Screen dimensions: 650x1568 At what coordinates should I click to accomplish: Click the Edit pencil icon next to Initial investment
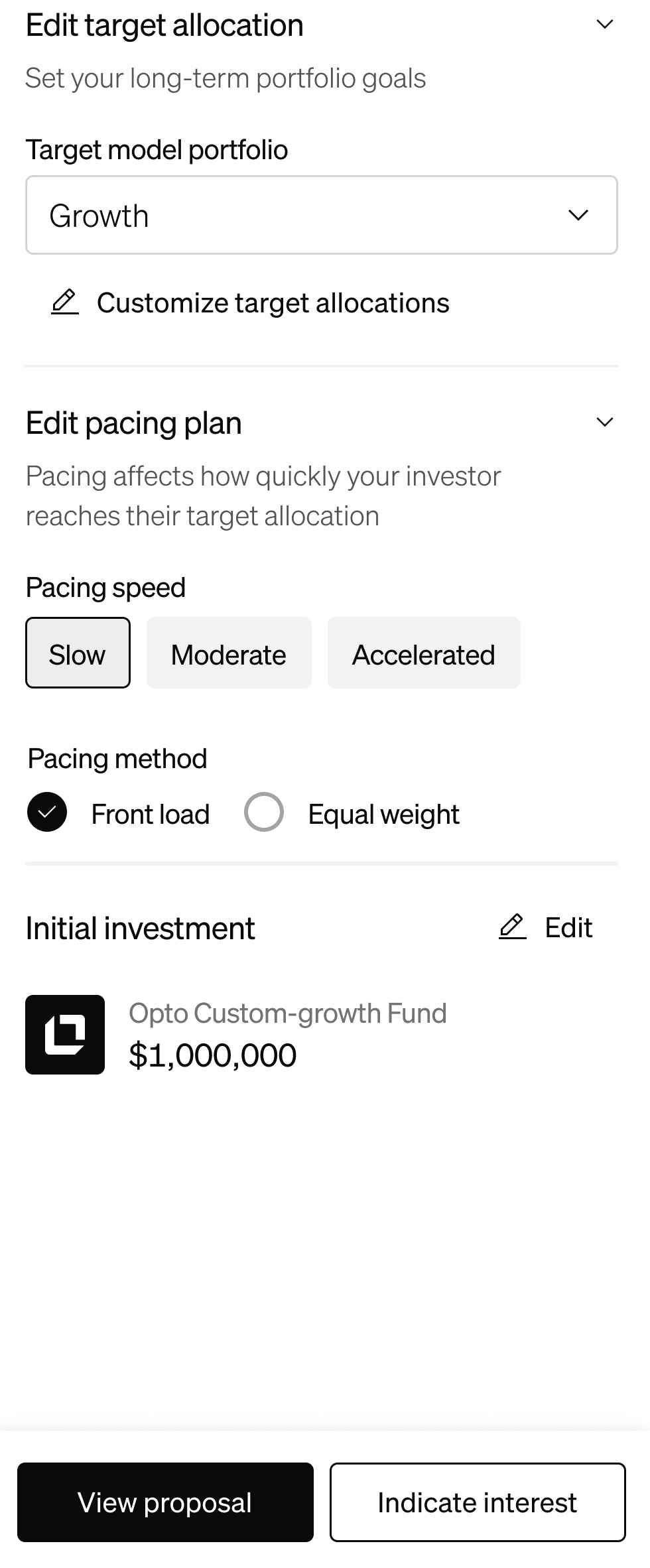(x=511, y=927)
